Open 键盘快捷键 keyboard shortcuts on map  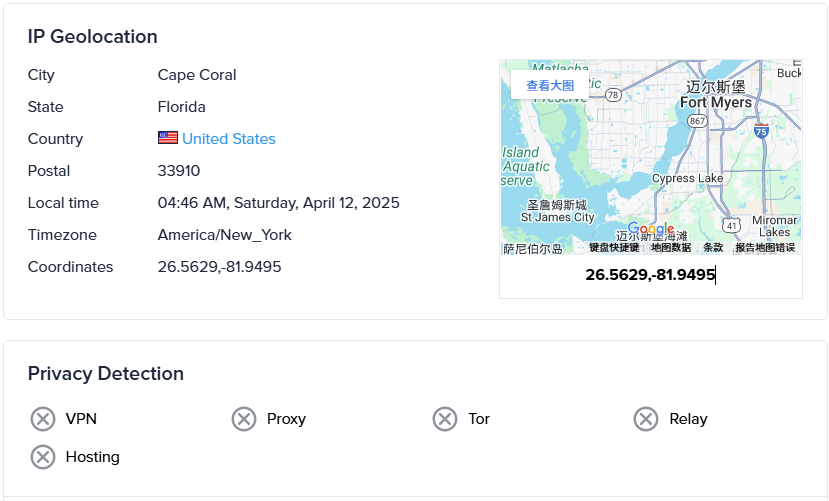coord(614,248)
